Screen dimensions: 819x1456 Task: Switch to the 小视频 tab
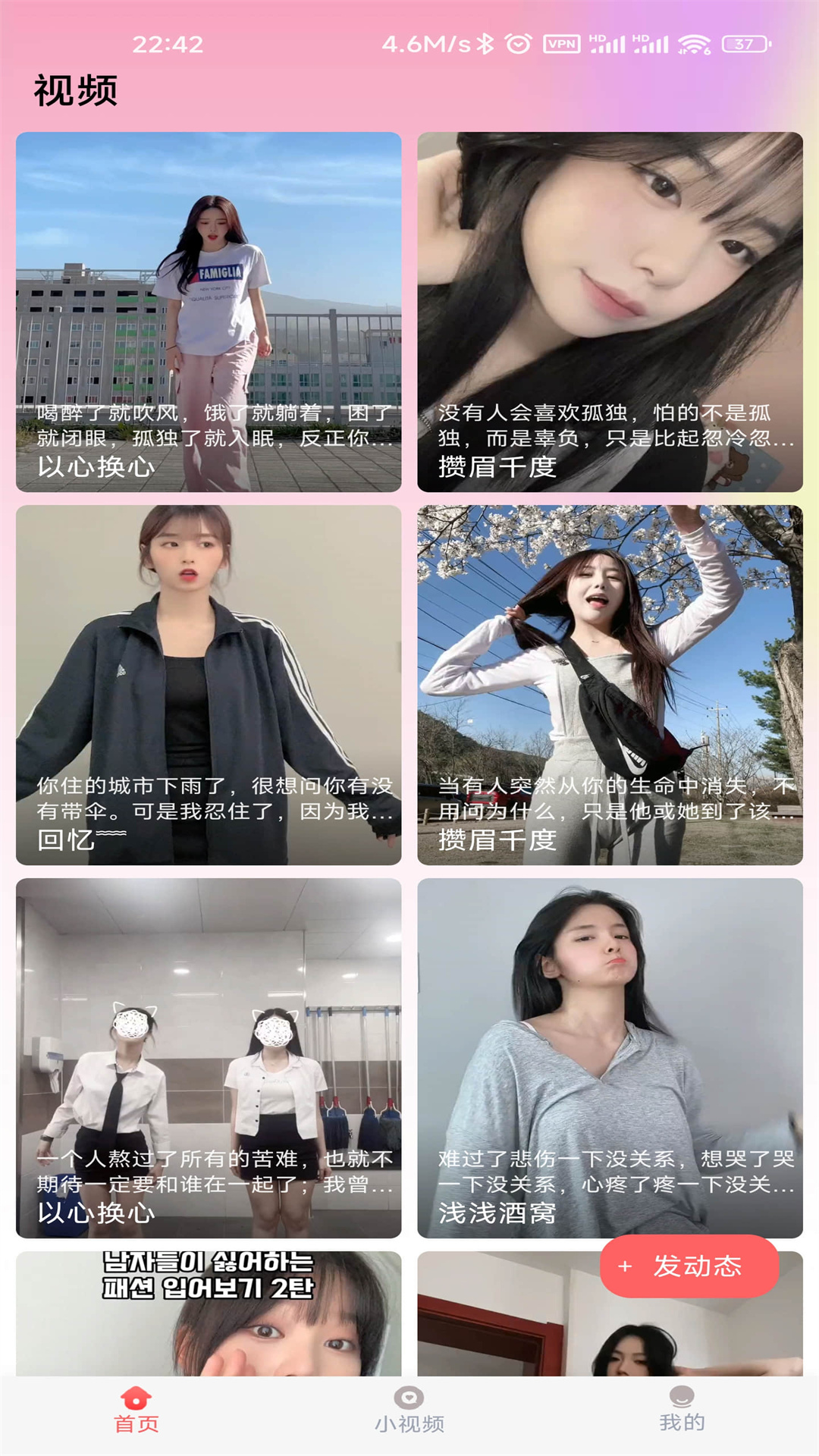click(x=409, y=1410)
